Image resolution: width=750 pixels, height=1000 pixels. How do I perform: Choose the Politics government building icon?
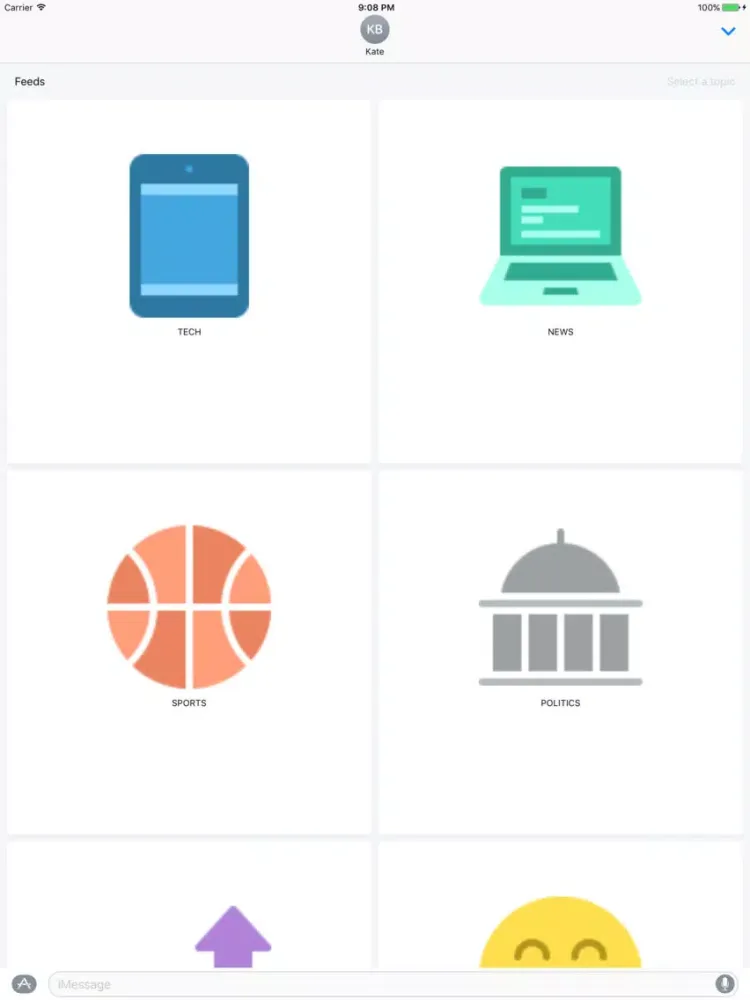560,606
